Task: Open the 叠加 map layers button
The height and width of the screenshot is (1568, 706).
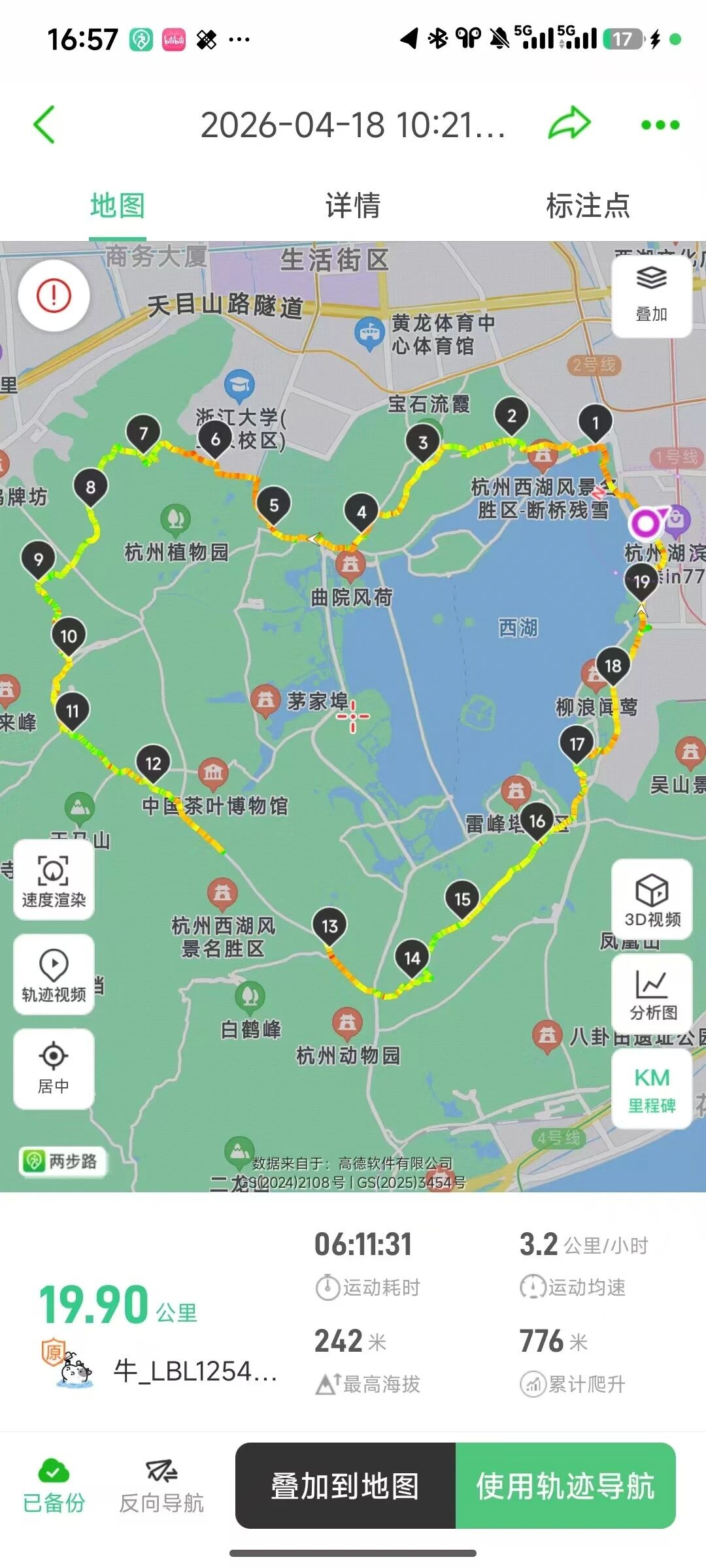Action: pos(651,296)
